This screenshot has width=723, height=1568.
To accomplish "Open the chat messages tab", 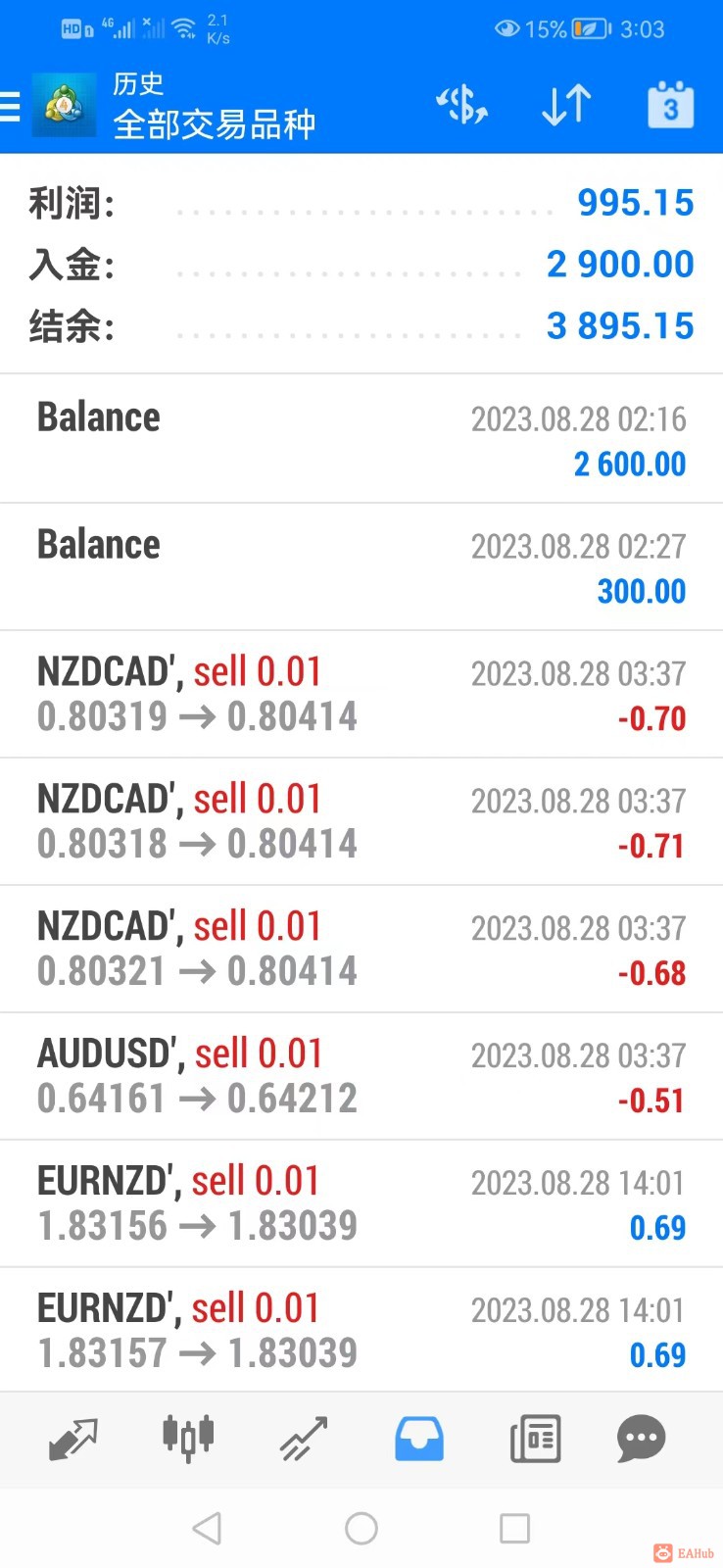I will 642,1439.
